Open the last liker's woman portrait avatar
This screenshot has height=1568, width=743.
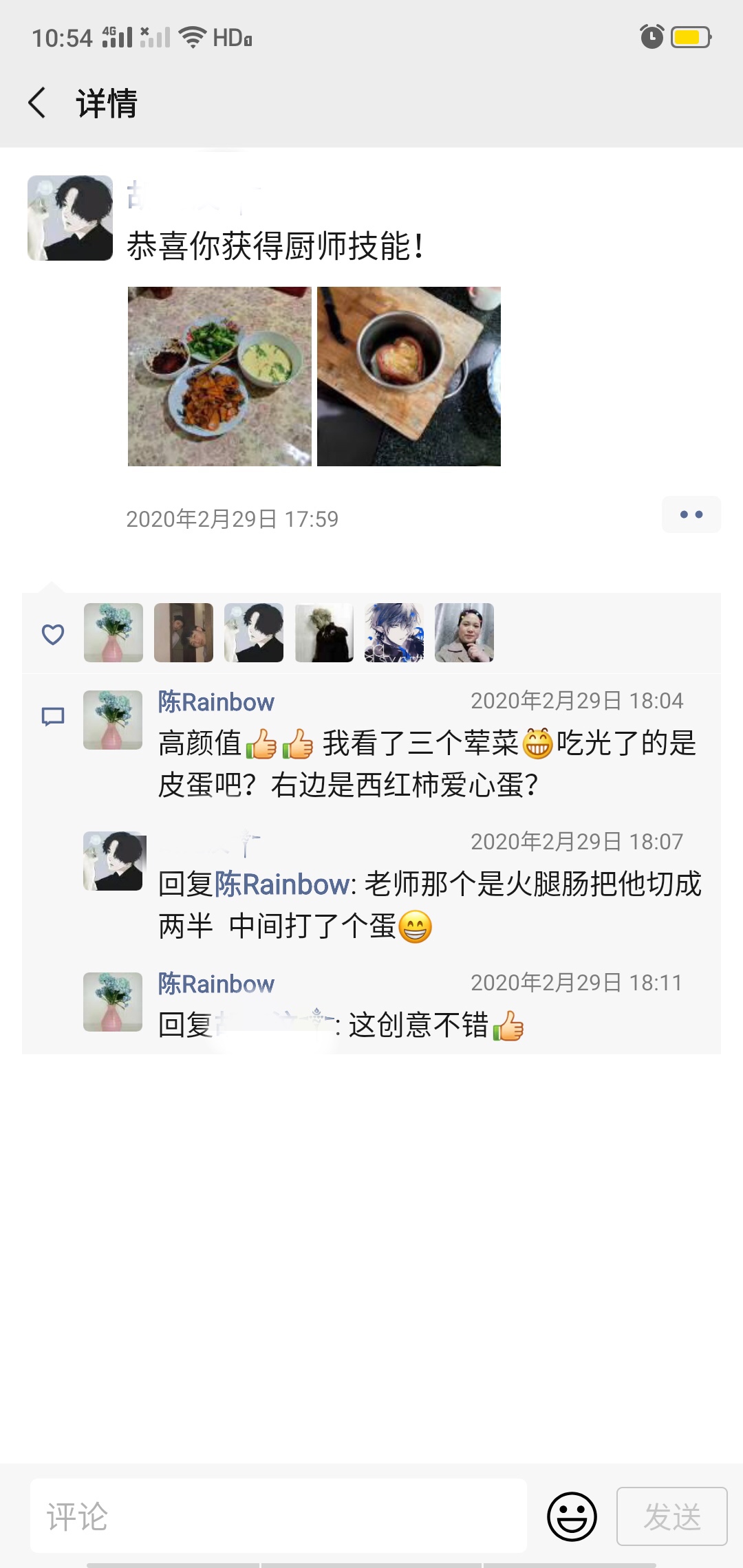pyautogui.click(x=464, y=633)
